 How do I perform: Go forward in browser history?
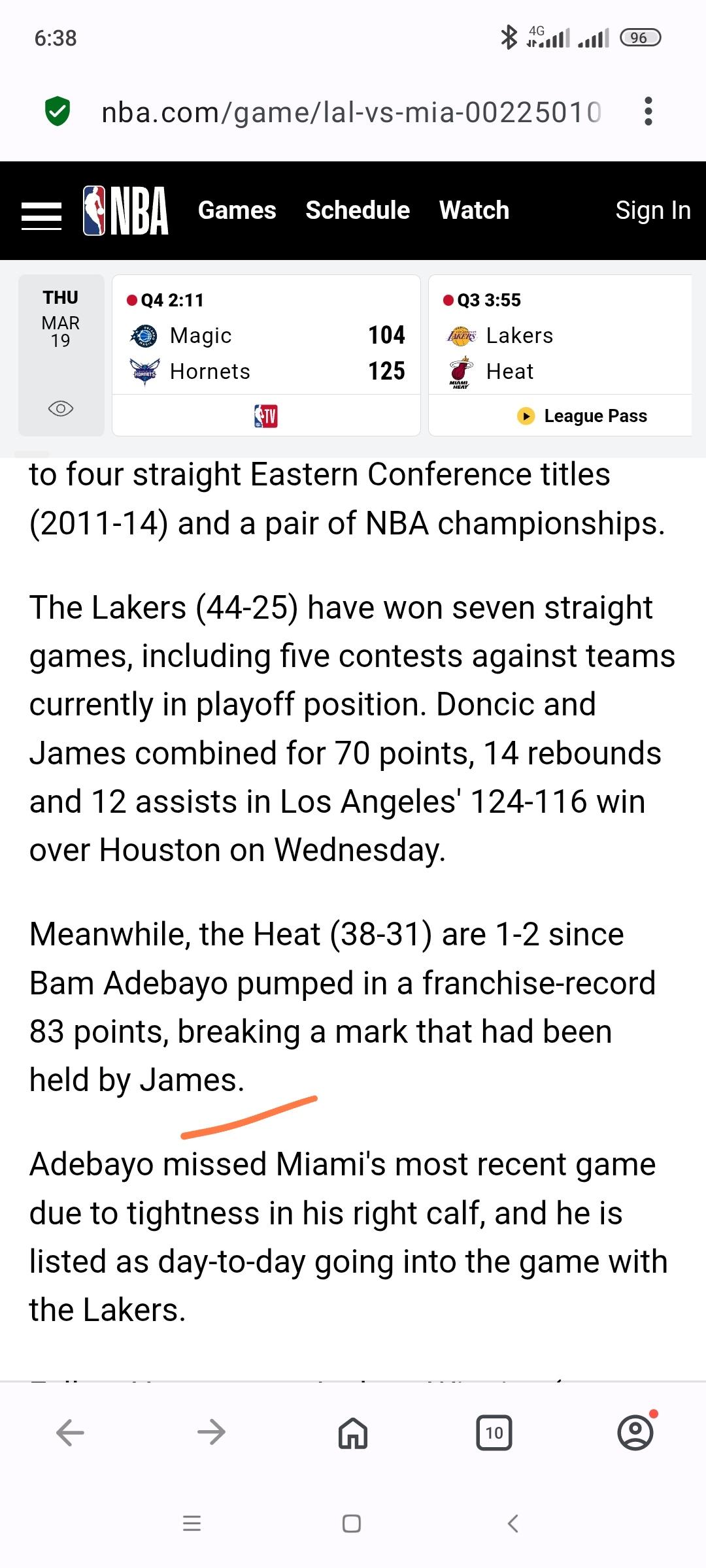[211, 1433]
